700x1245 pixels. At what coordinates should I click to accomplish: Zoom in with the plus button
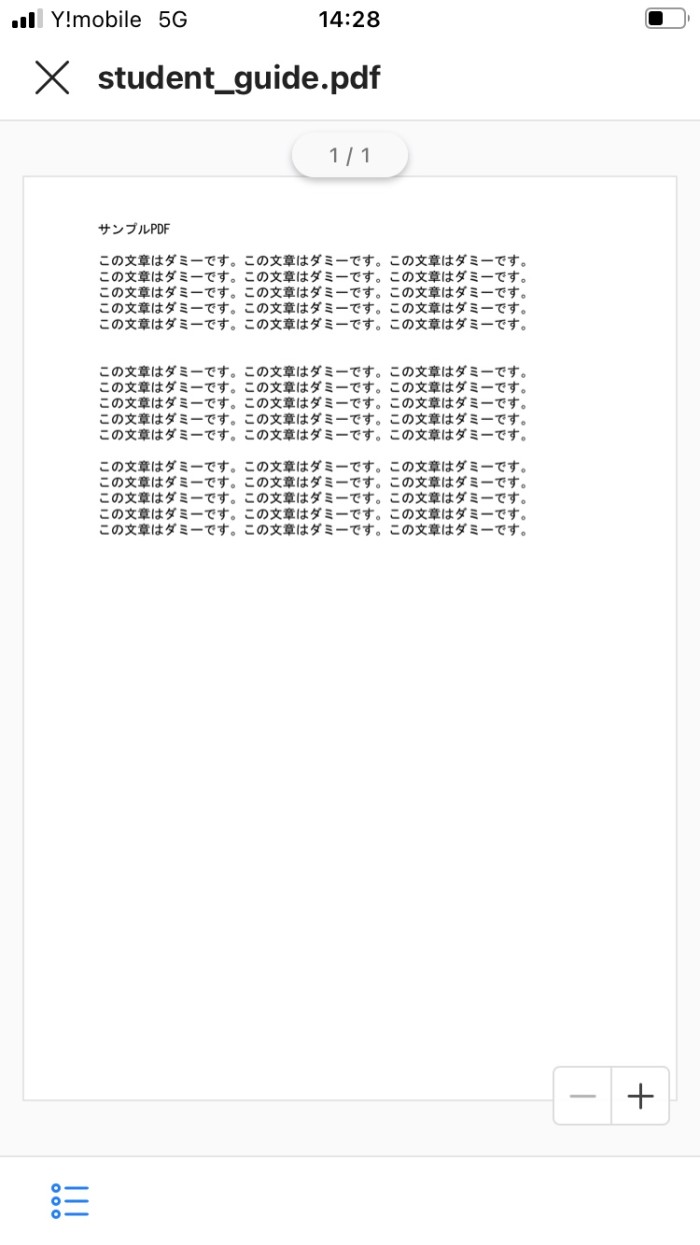tap(640, 1096)
